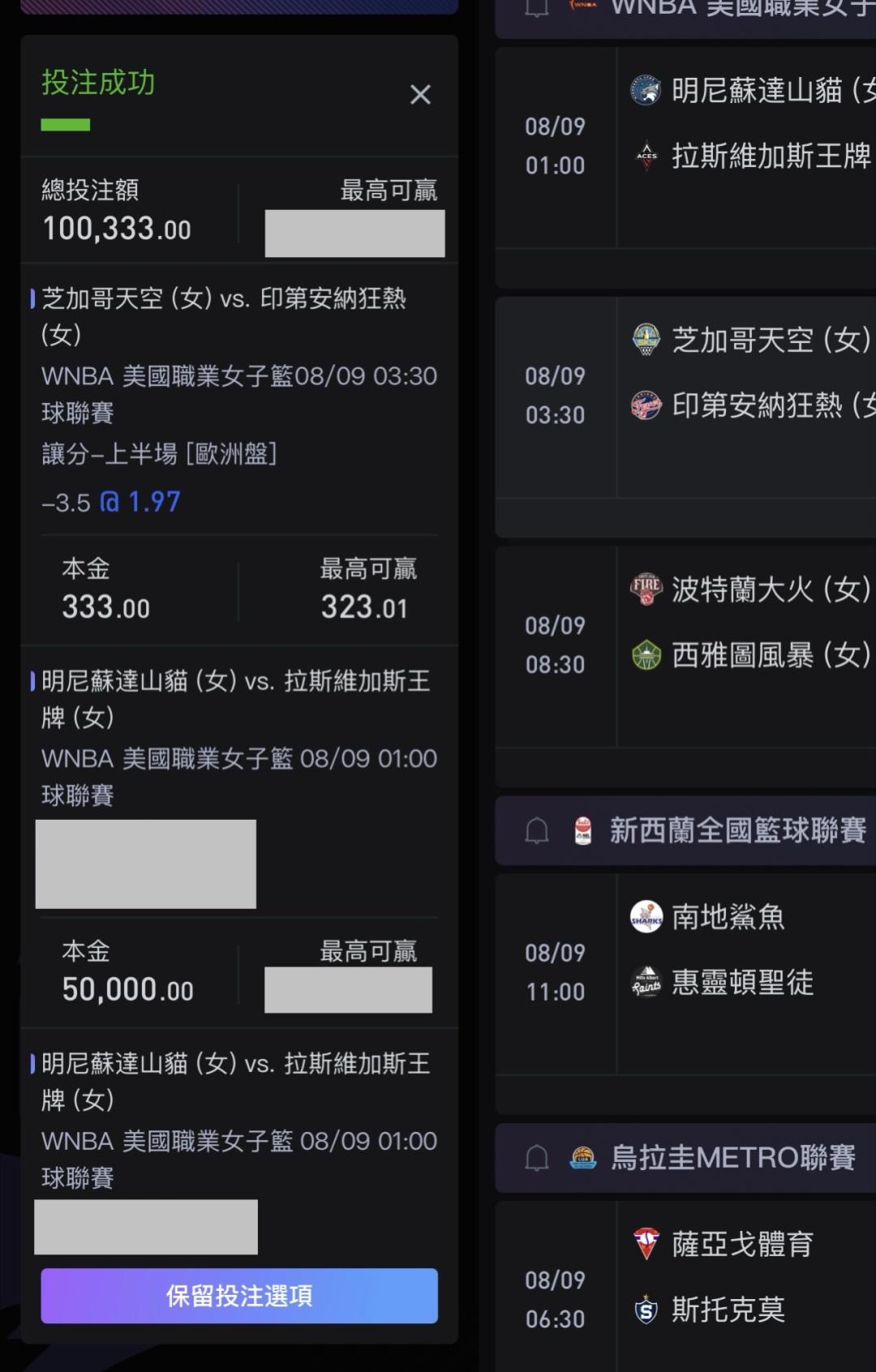Viewport: 876px width, 1372px height.
Task: Close the 投注成功 bet confirmation panel
Action: coord(420,95)
